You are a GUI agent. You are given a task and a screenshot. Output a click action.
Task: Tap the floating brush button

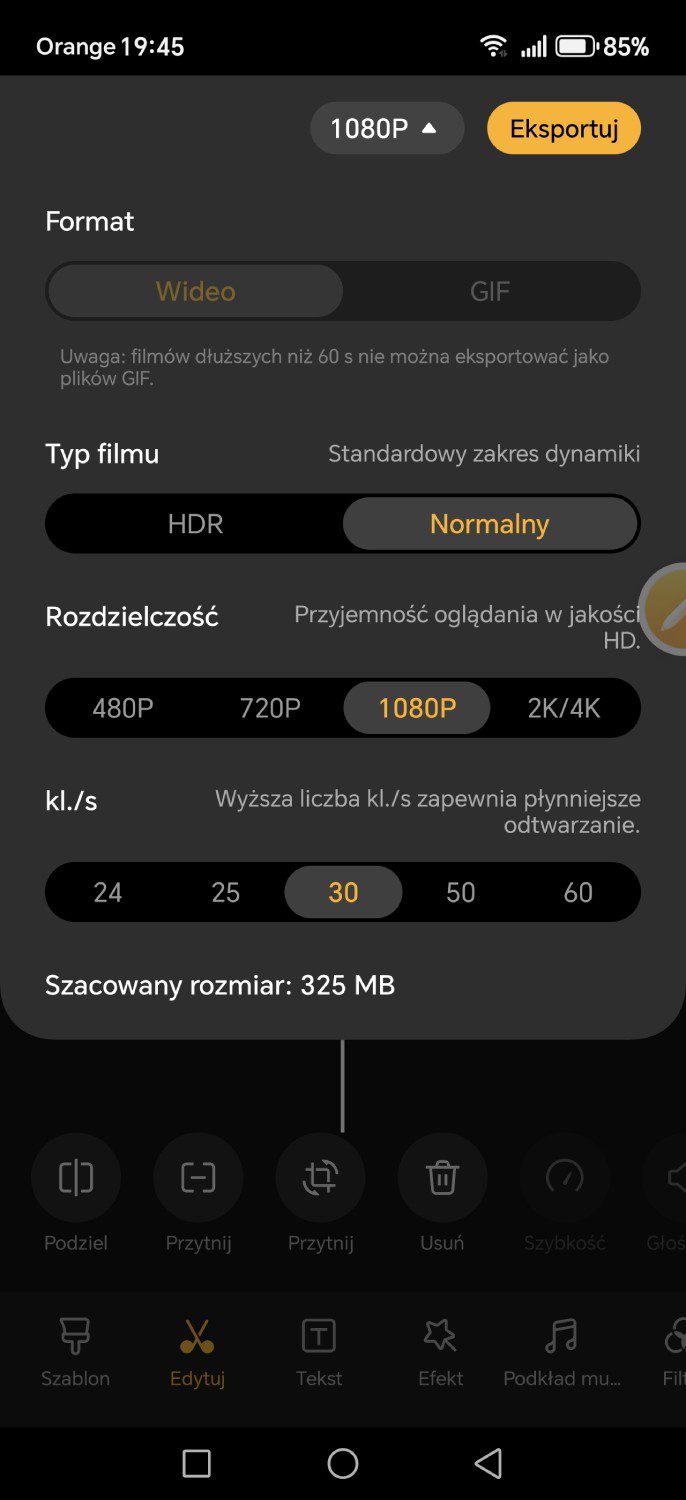point(664,609)
